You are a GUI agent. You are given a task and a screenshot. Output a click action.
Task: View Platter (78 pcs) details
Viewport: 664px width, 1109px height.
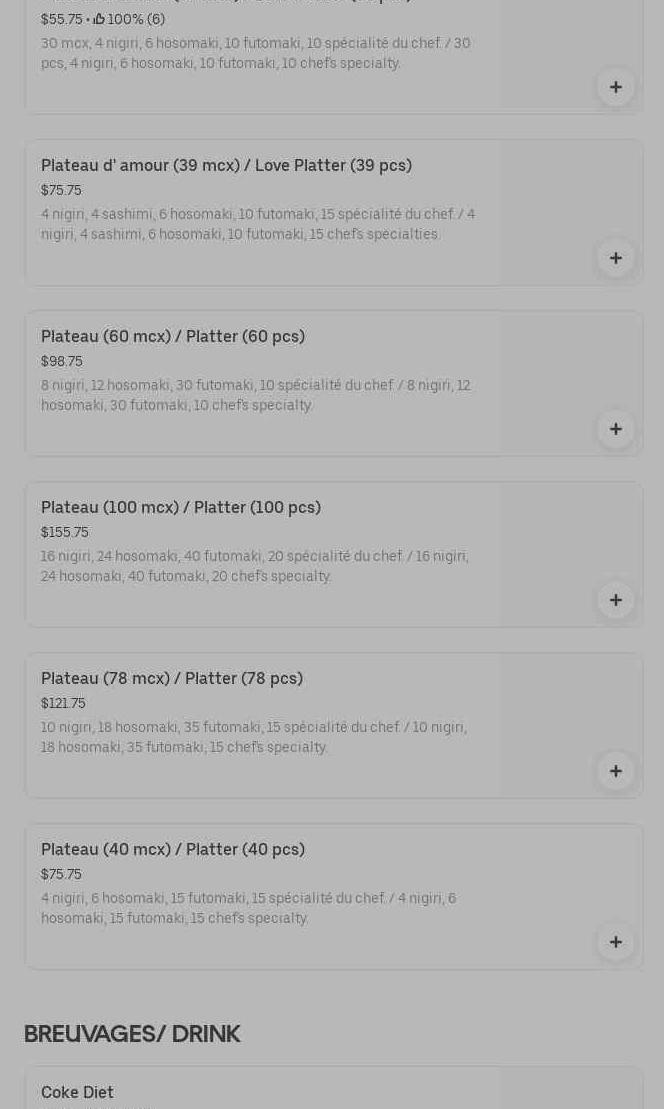click(172, 679)
